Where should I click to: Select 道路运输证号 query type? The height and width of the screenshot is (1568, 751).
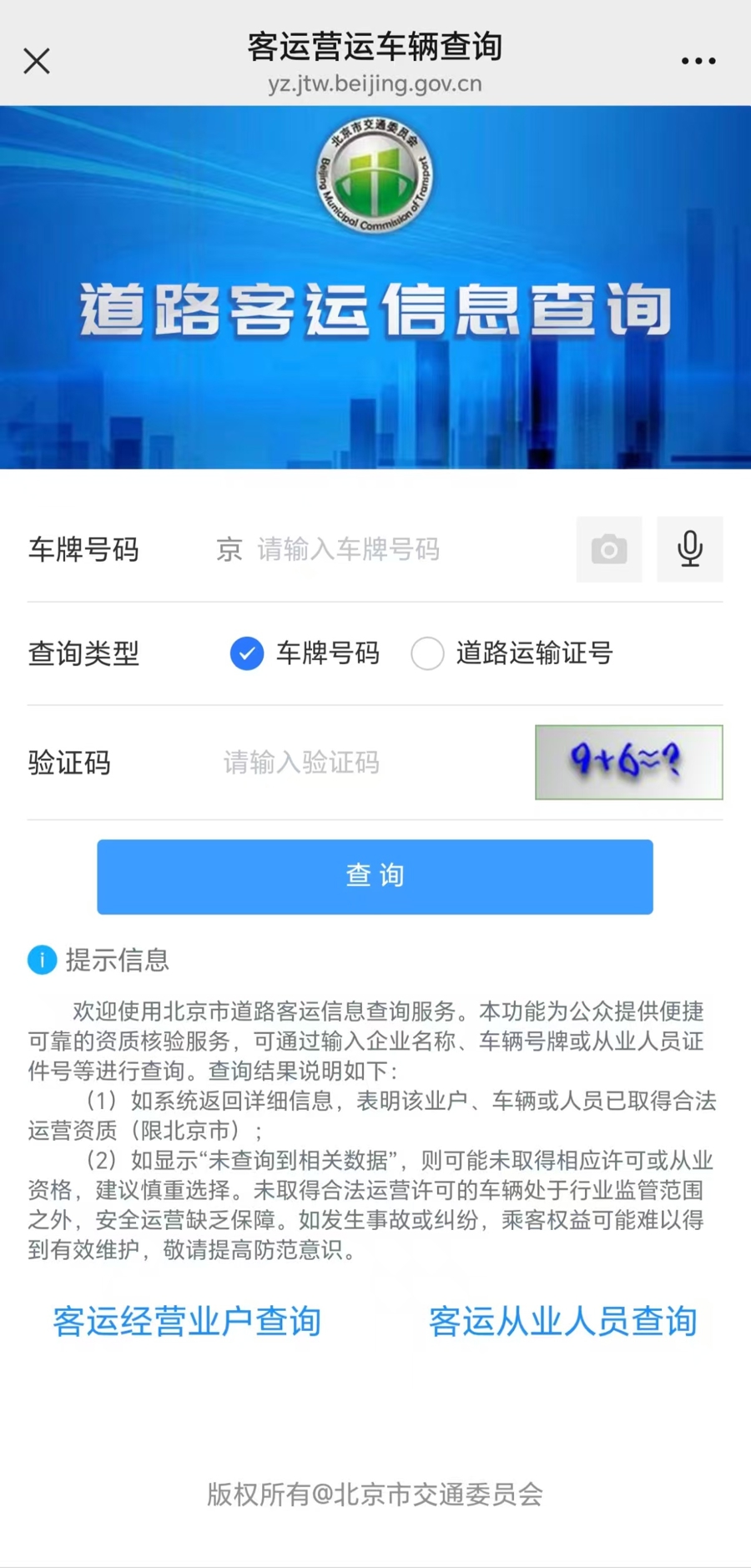click(x=427, y=653)
